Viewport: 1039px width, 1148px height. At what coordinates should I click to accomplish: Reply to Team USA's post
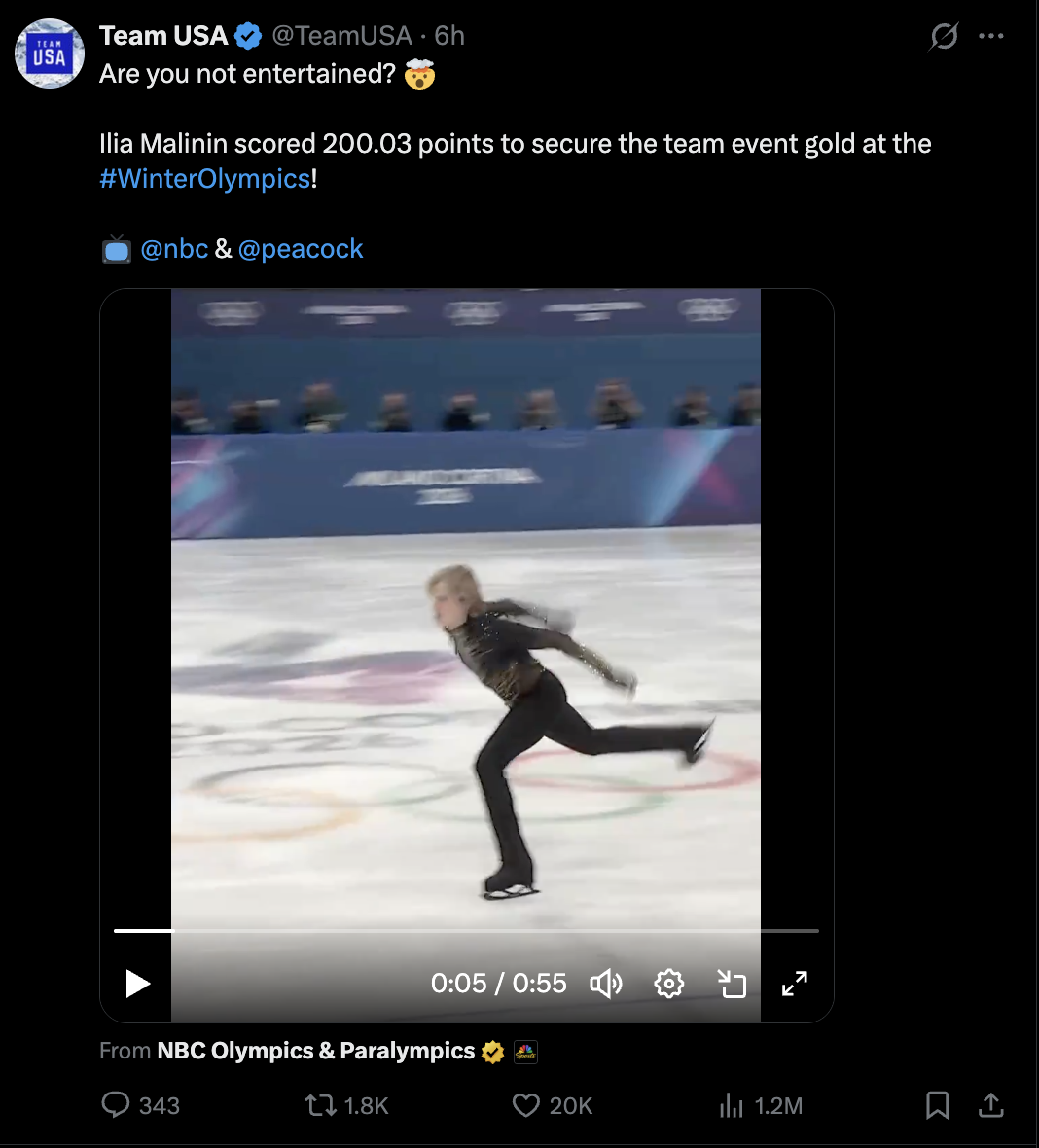click(x=116, y=1105)
